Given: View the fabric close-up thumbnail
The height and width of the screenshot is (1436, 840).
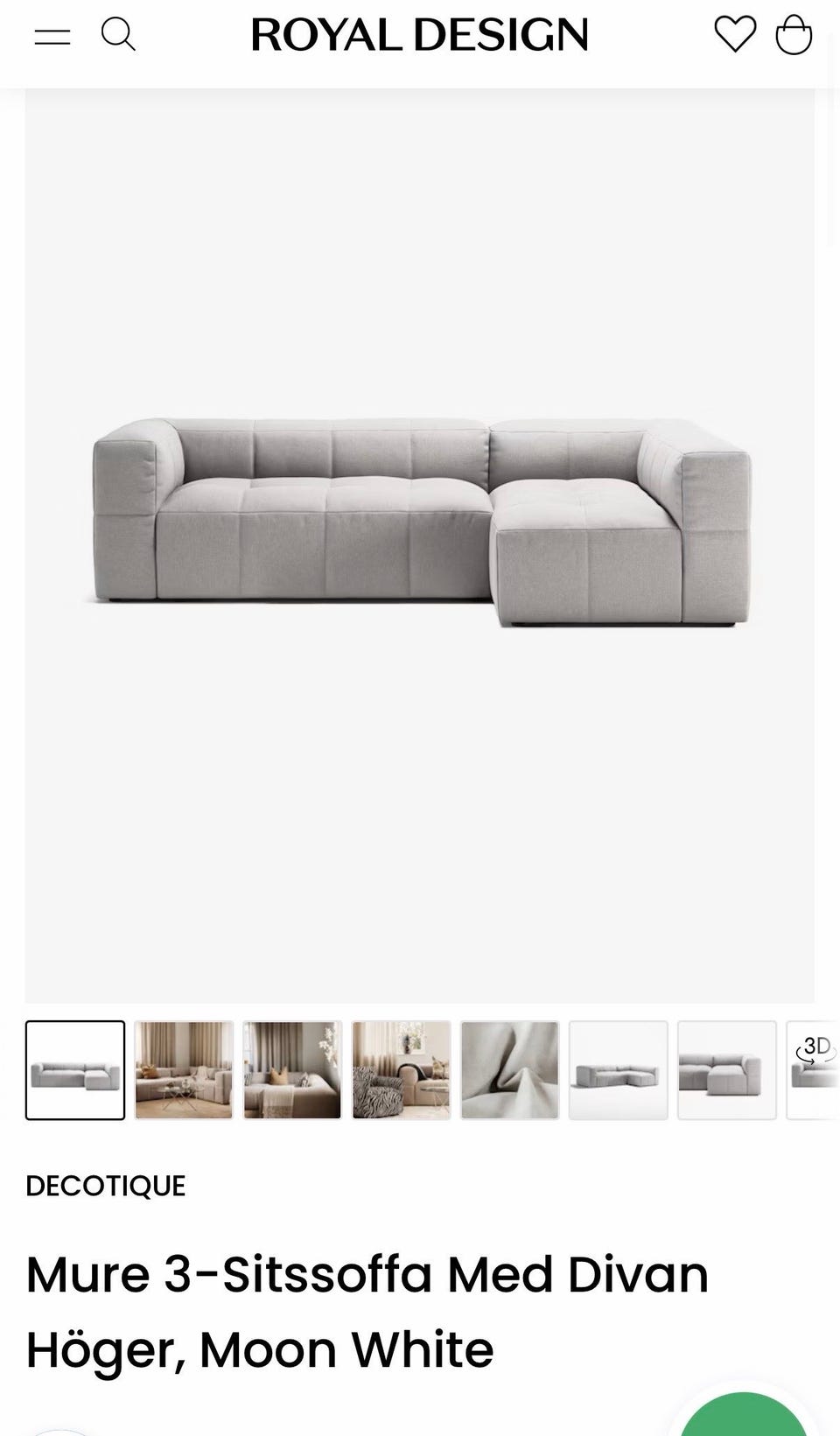Looking at the screenshot, I should pos(510,1070).
